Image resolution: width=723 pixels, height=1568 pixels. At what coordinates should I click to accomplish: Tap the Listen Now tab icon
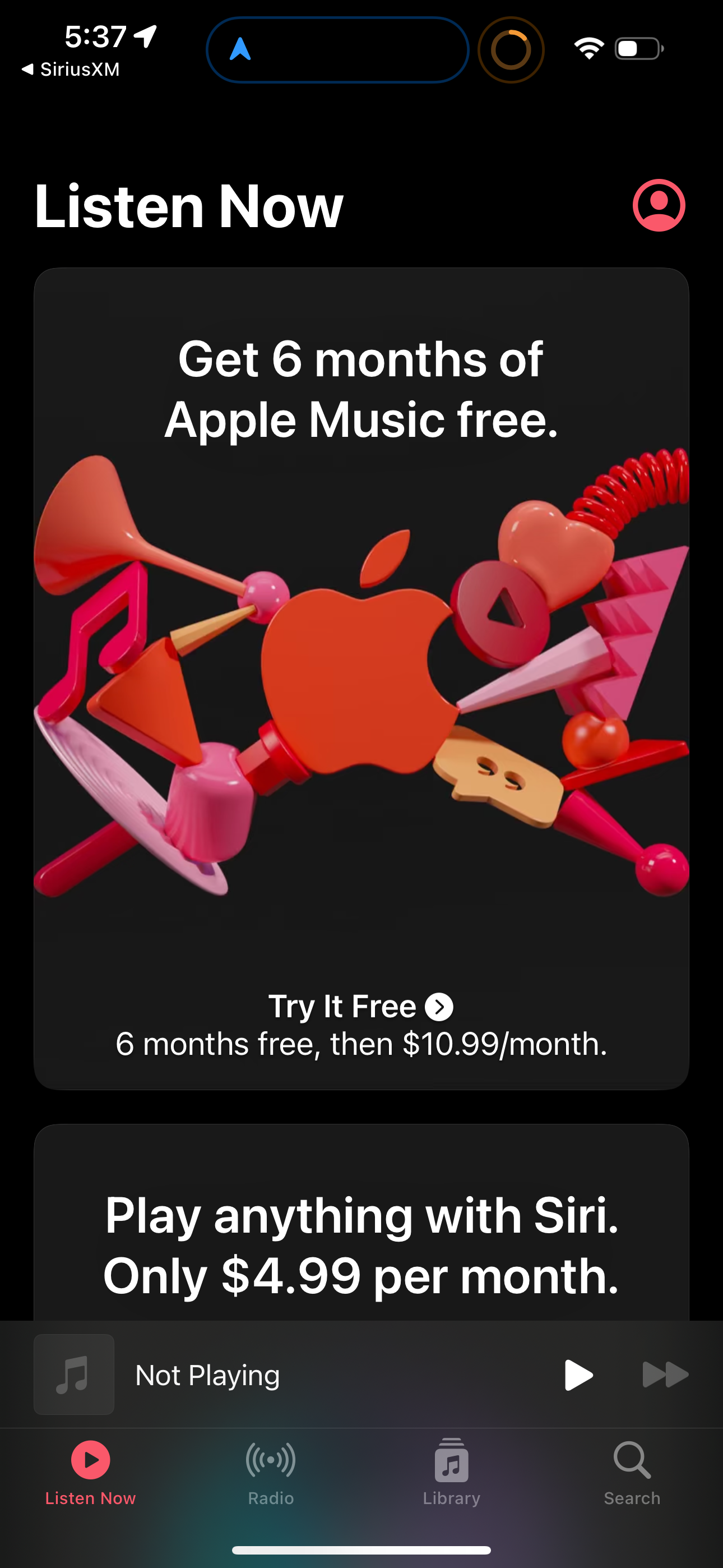click(x=90, y=1460)
